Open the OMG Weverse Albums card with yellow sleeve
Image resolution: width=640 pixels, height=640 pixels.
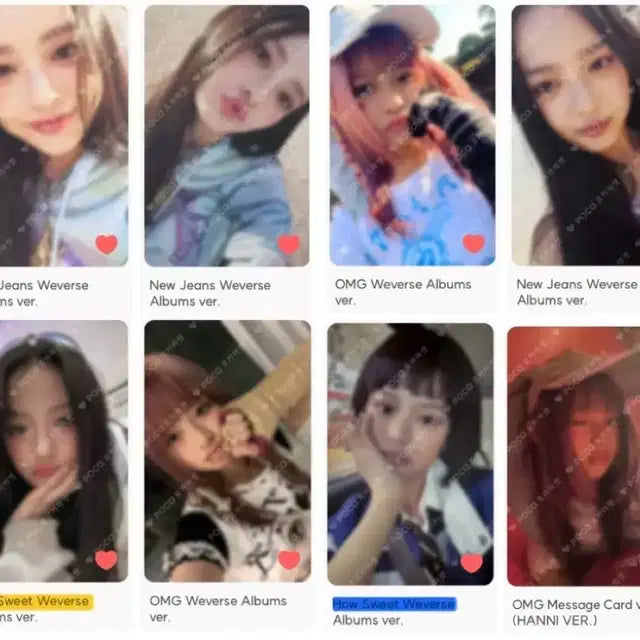pyautogui.click(x=227, y=450)
